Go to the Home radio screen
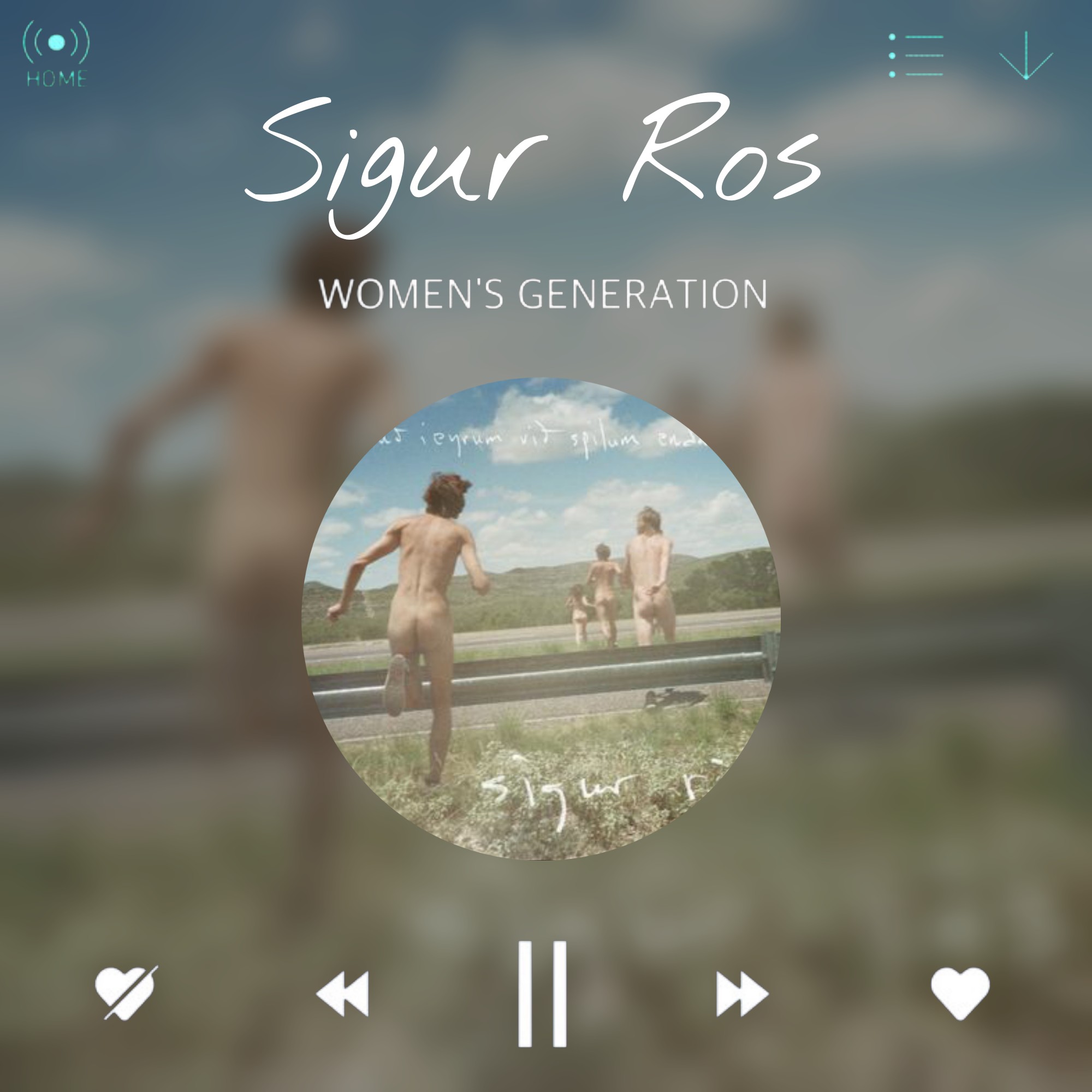 click(56, 54)
